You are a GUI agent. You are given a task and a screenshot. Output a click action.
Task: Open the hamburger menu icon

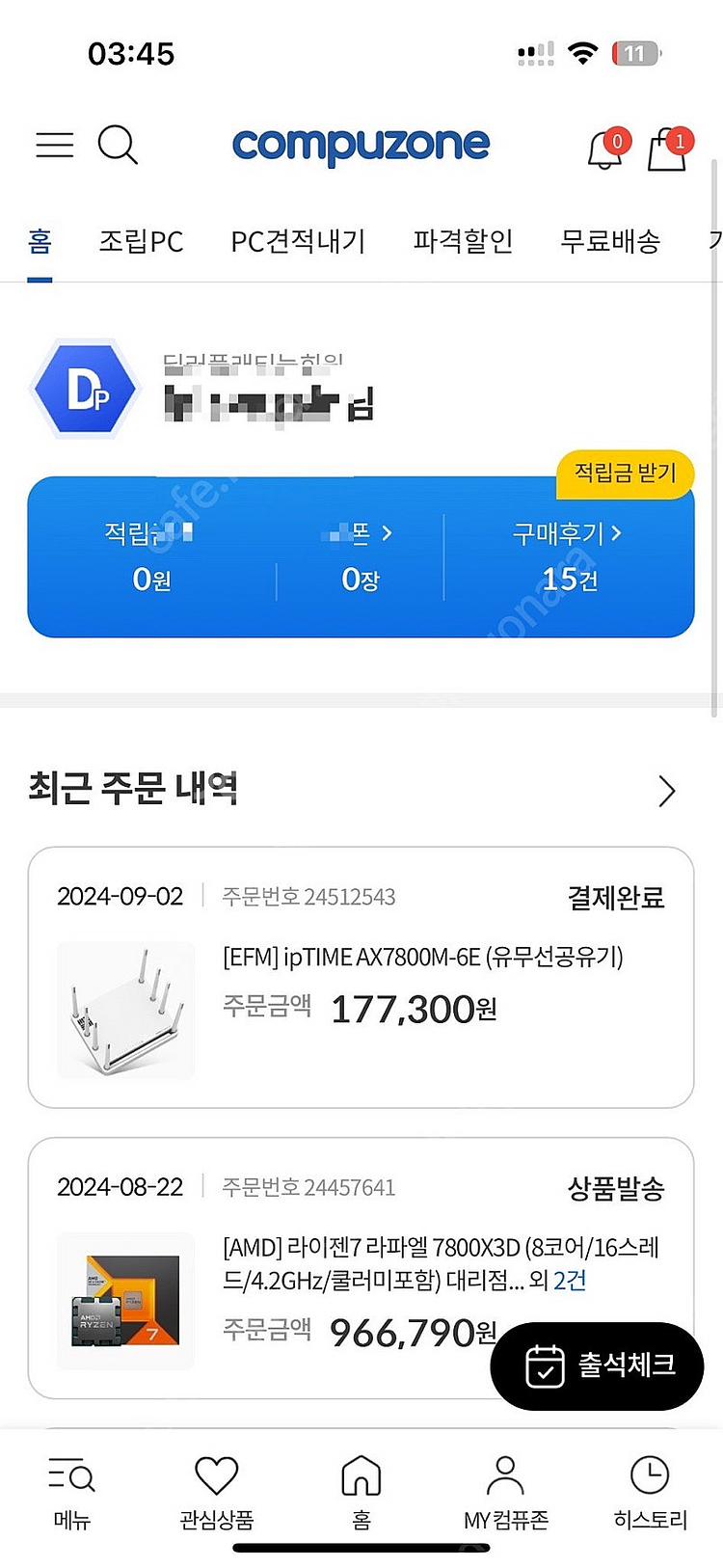[x=54, y=146]
